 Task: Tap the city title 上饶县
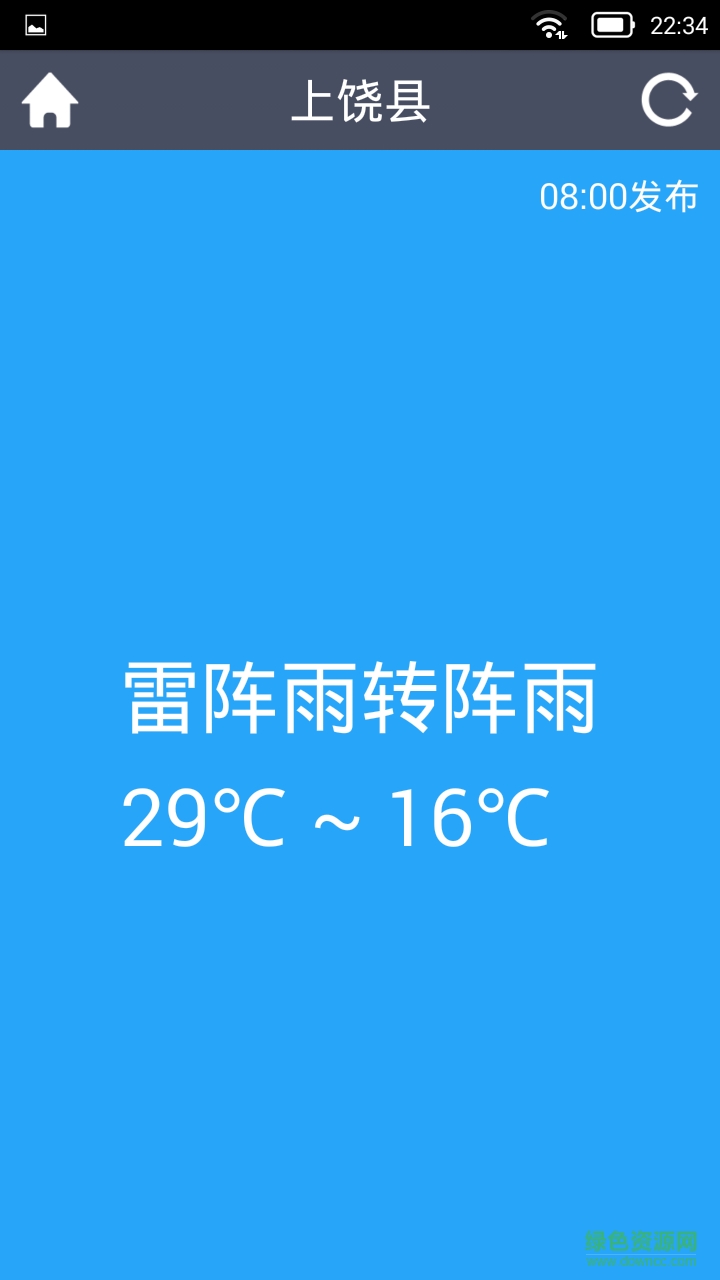pyautogui.click(x=360, y=100)
